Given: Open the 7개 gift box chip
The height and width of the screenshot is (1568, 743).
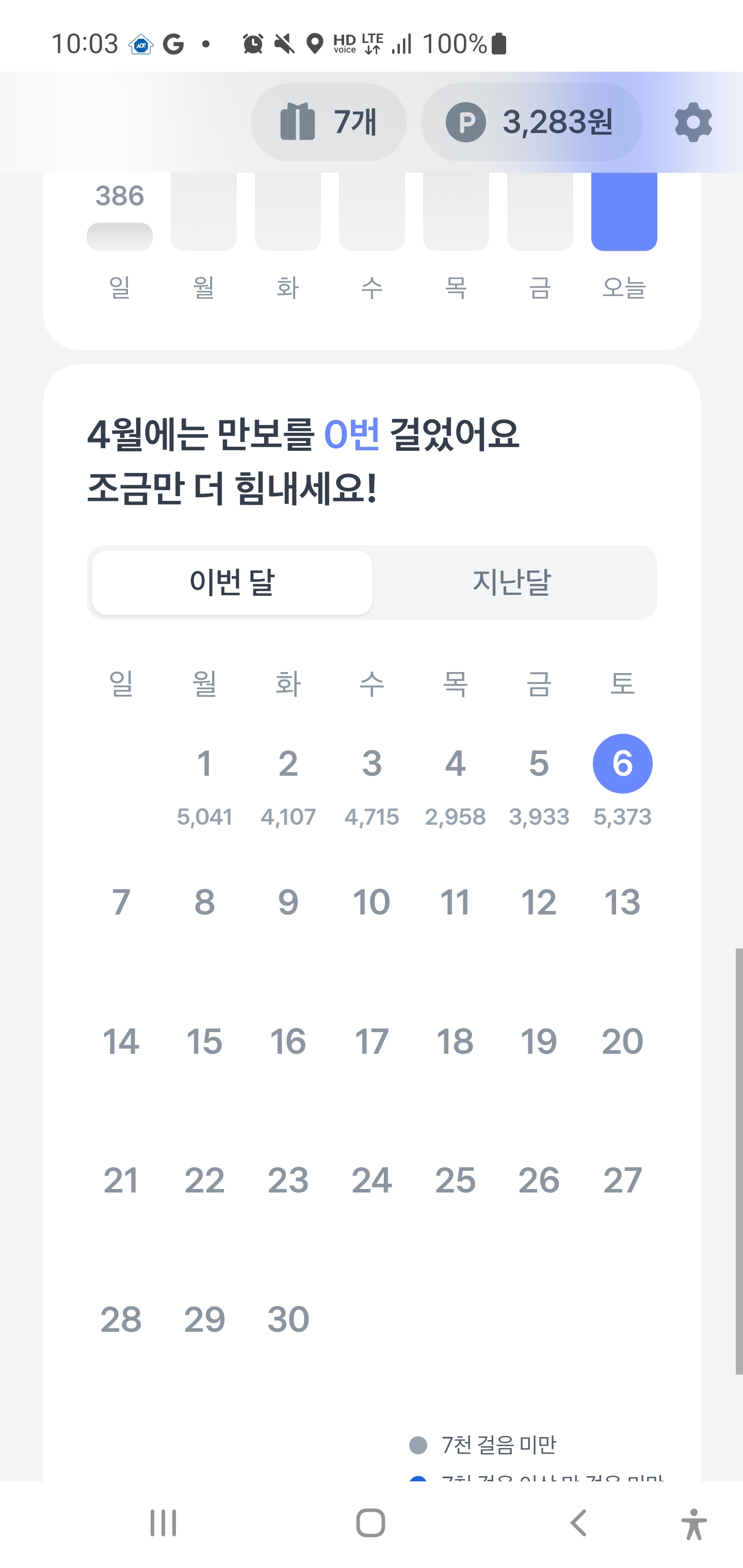Looking at the screenshot, I should tap(329, 122).
